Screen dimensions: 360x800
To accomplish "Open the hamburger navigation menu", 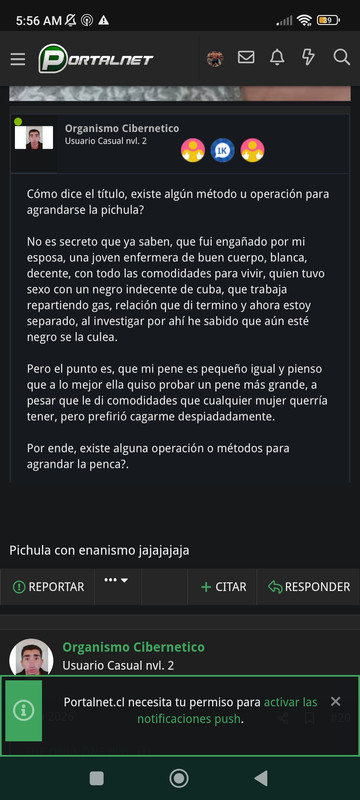I will [18, 59].
